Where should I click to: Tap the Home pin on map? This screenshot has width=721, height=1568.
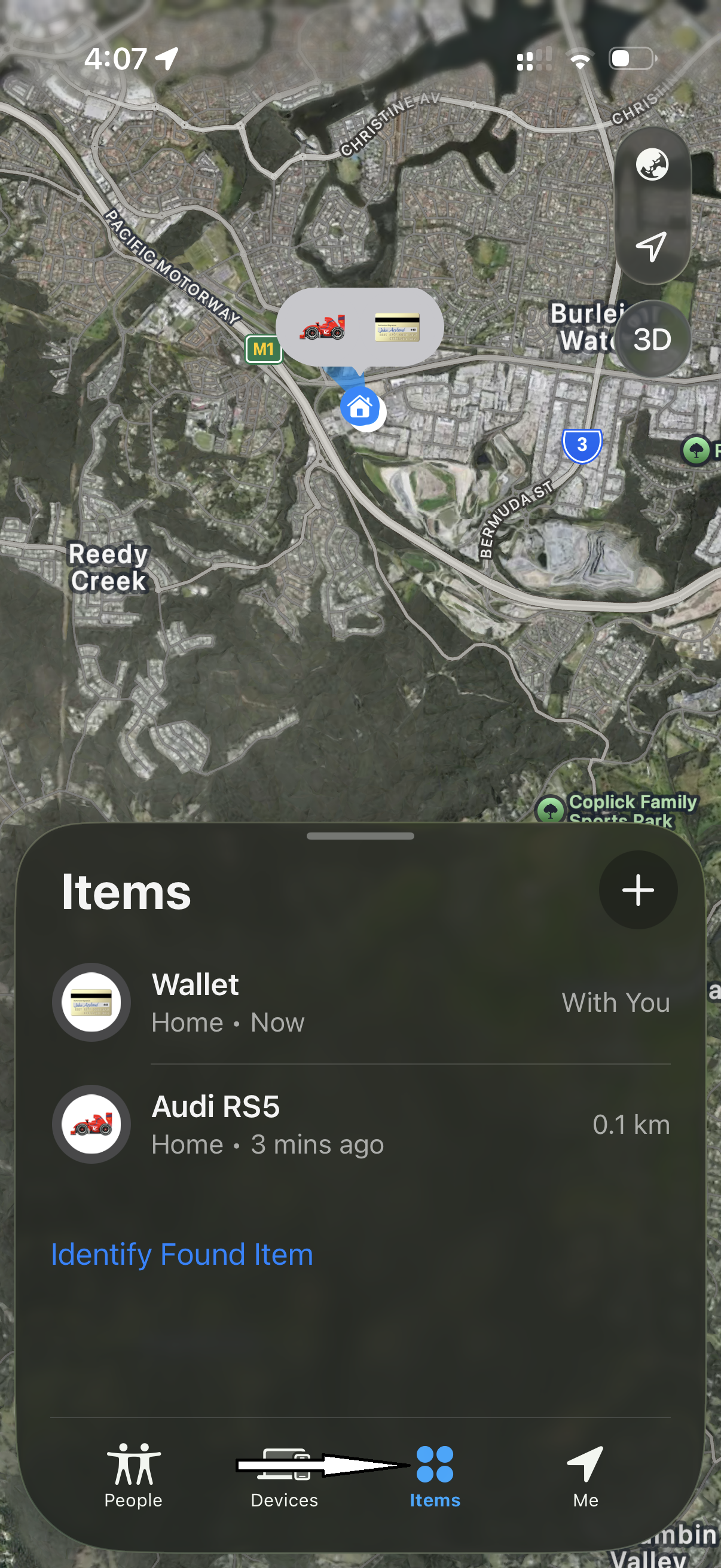point(359,407)
